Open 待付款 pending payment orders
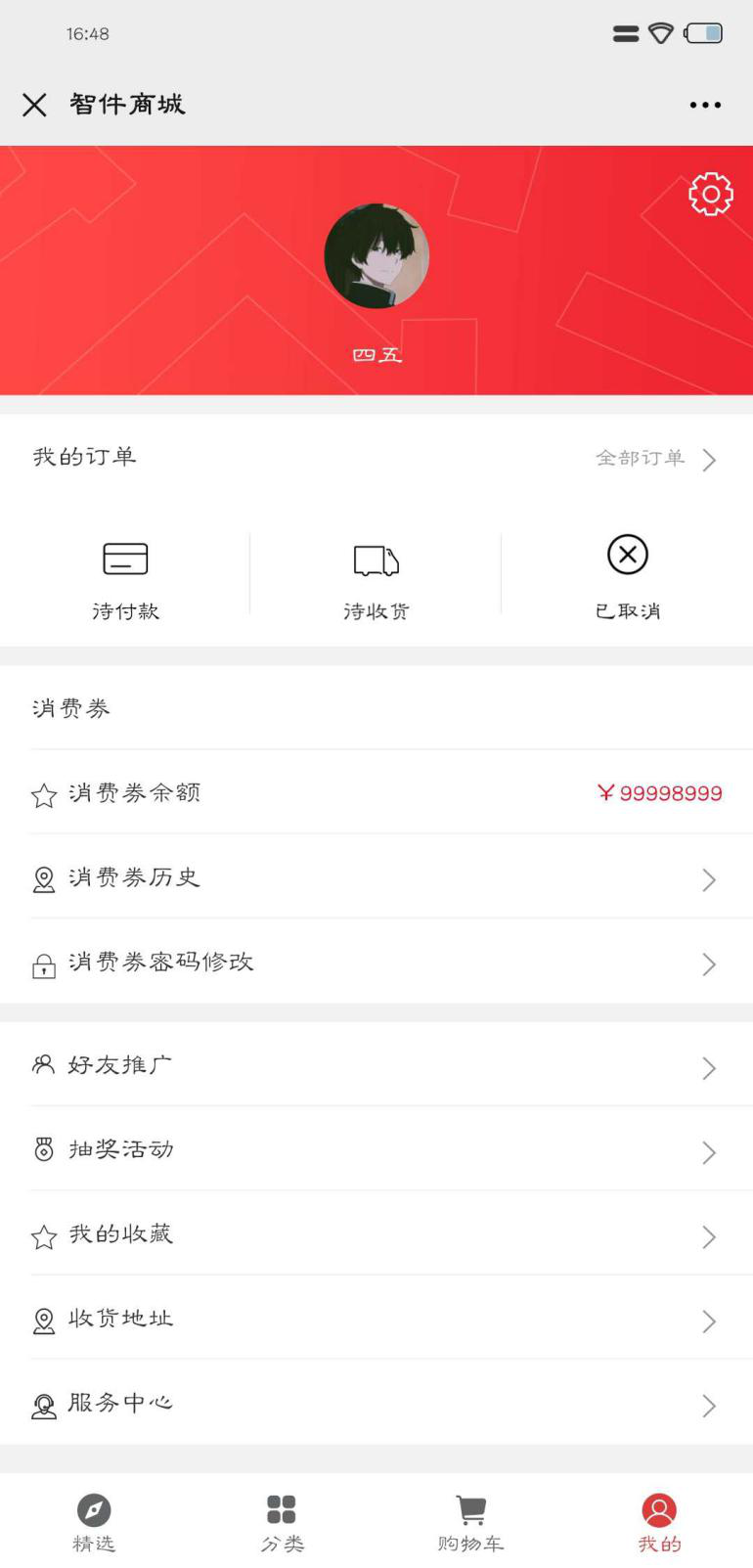Viewport: 753px width, 1568px height. [x=125, y=577]
